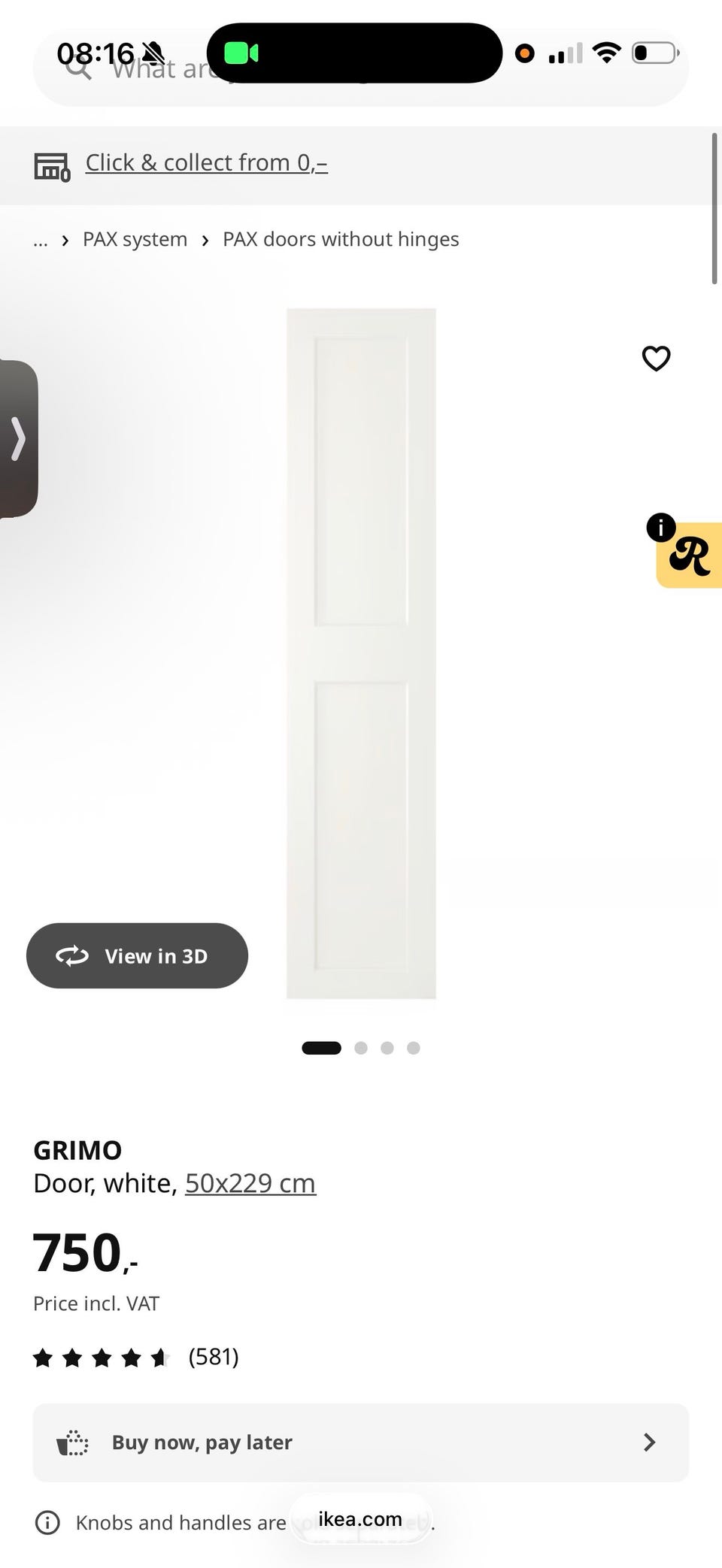This screenshot has height=1568, width=722.
Task: Open the 50x229 cm size link
Action: coord(250,1183)
